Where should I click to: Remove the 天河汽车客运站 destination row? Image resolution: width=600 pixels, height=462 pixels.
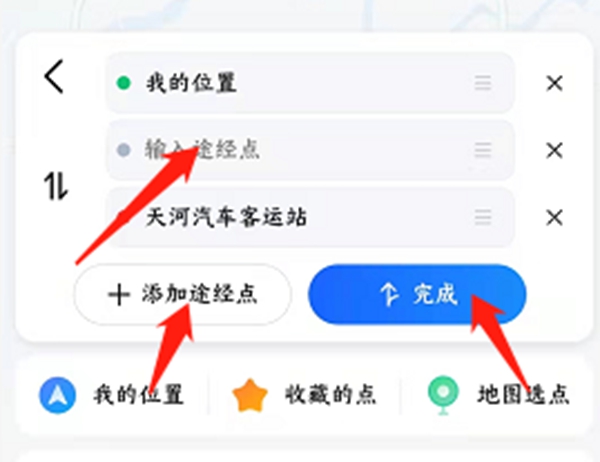pos(554,217)
